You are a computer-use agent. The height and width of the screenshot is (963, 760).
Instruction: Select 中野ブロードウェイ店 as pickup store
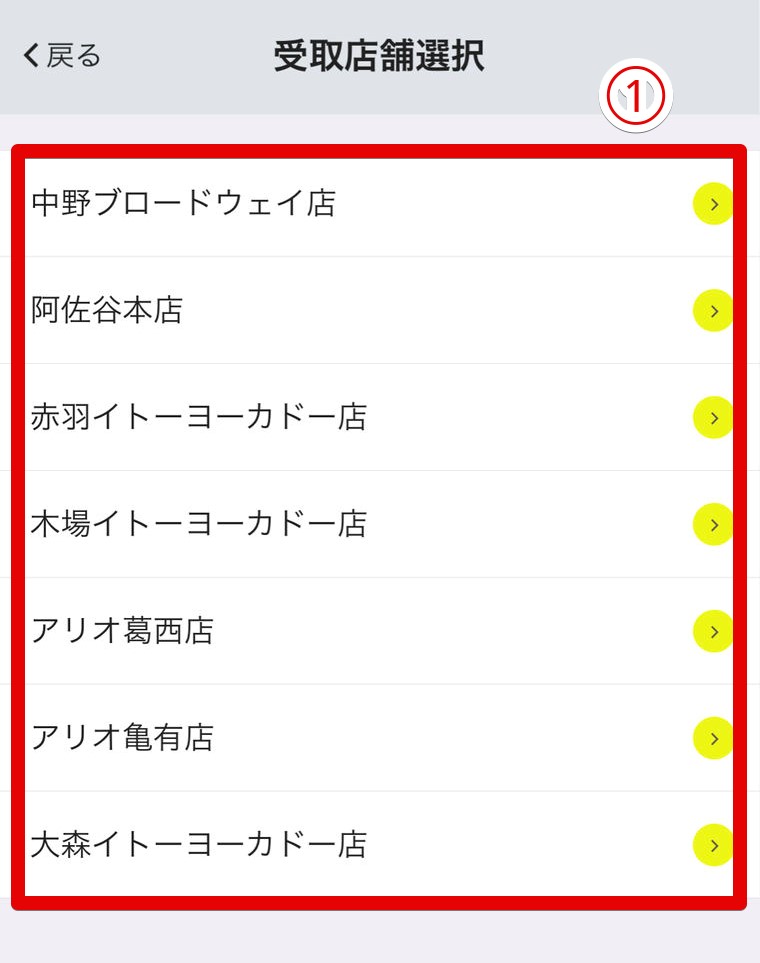pos(380,204)
